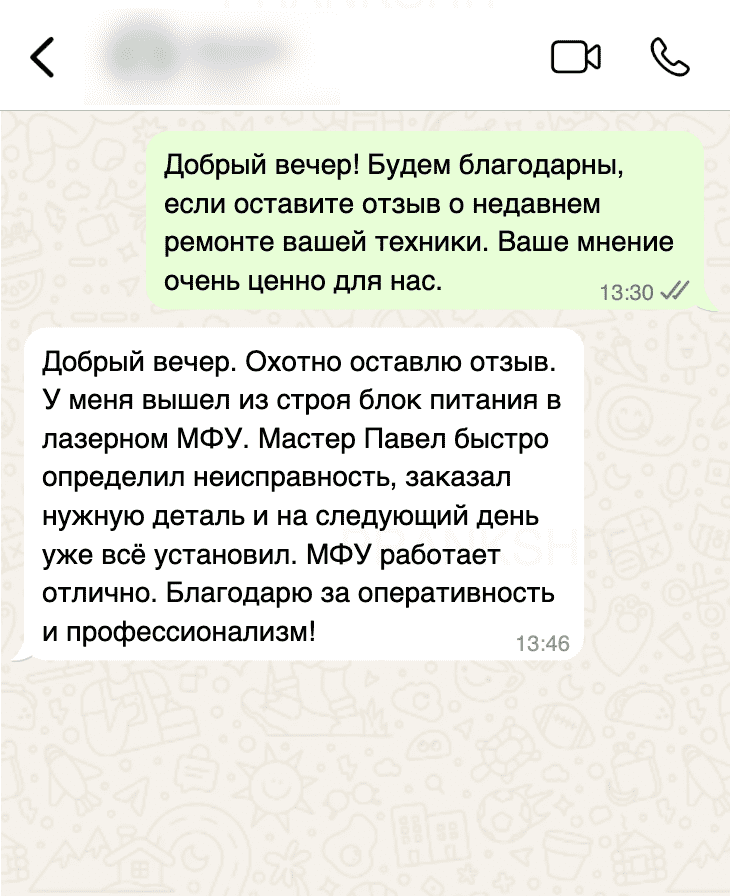Start a voice call
Viewport: 730px width, 896px height.
(669, 57)
